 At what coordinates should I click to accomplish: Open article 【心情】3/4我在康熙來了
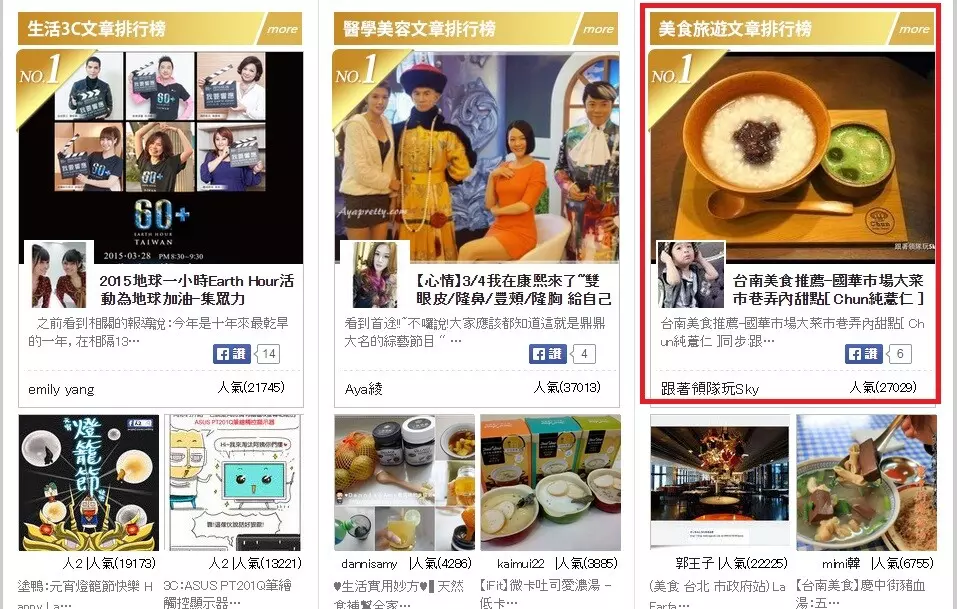coord(513,289)
